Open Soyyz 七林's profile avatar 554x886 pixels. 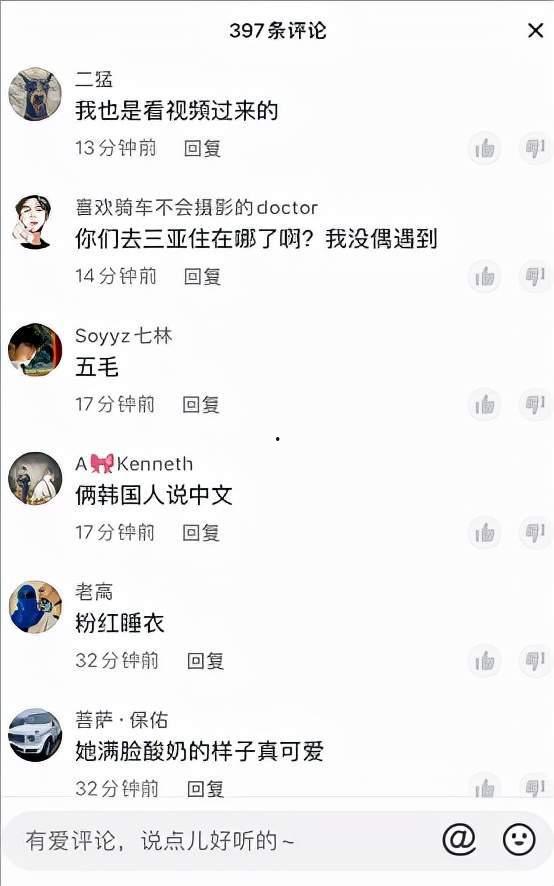[35, 350]
